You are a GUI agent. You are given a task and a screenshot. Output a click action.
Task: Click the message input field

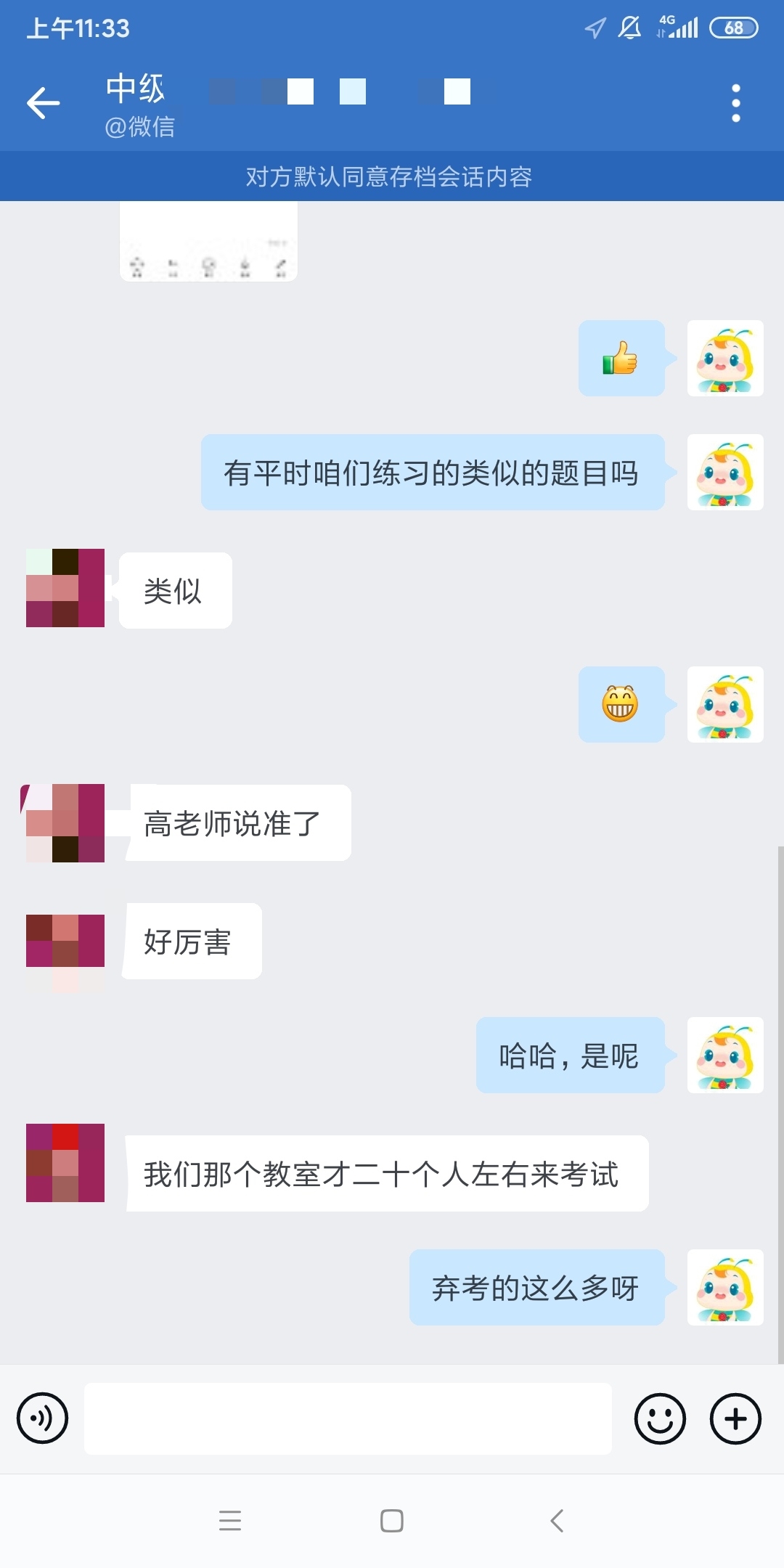point(347,1417)
